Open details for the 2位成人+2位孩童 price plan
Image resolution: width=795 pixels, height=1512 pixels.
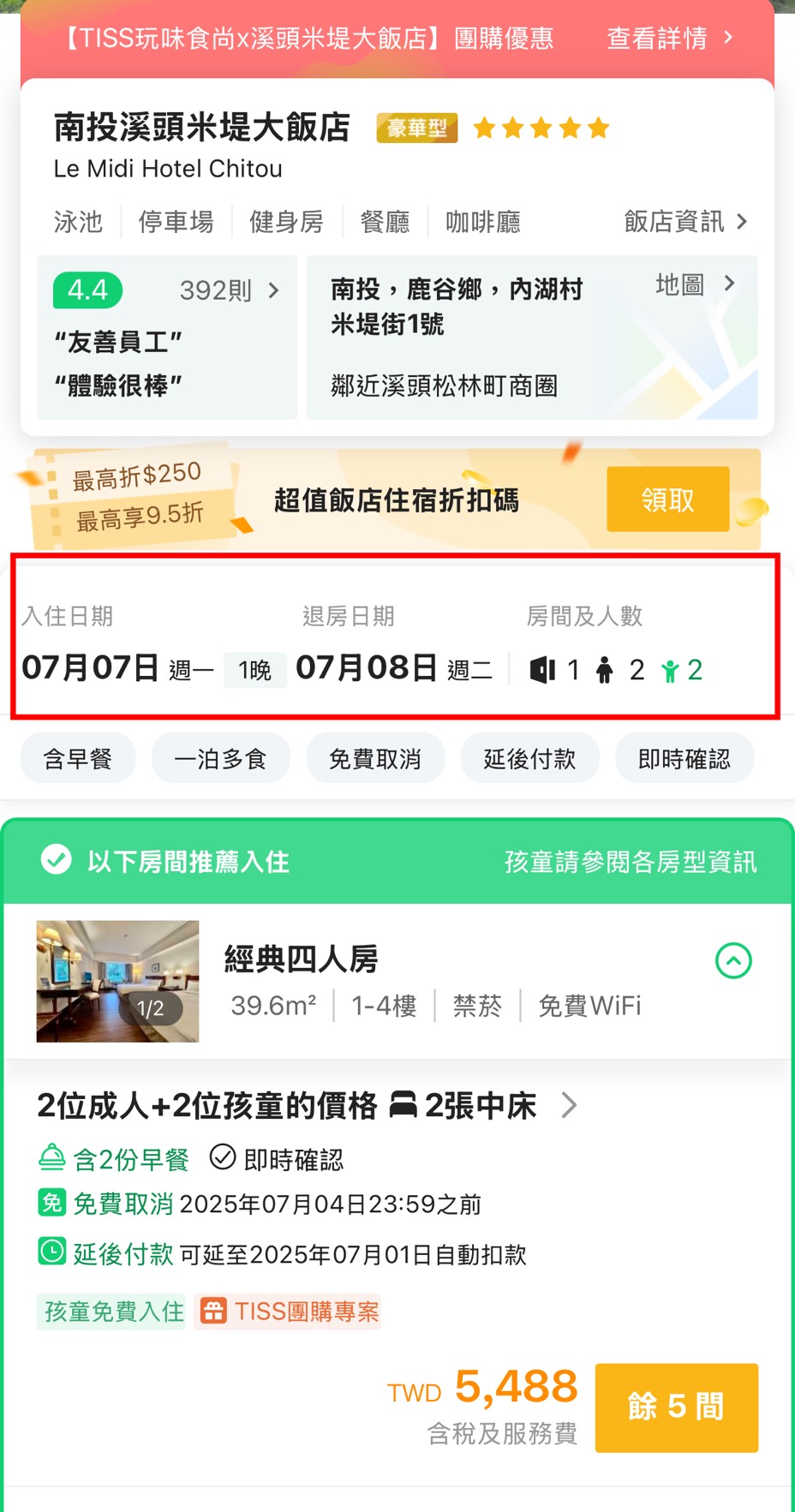click(569, 1106)
